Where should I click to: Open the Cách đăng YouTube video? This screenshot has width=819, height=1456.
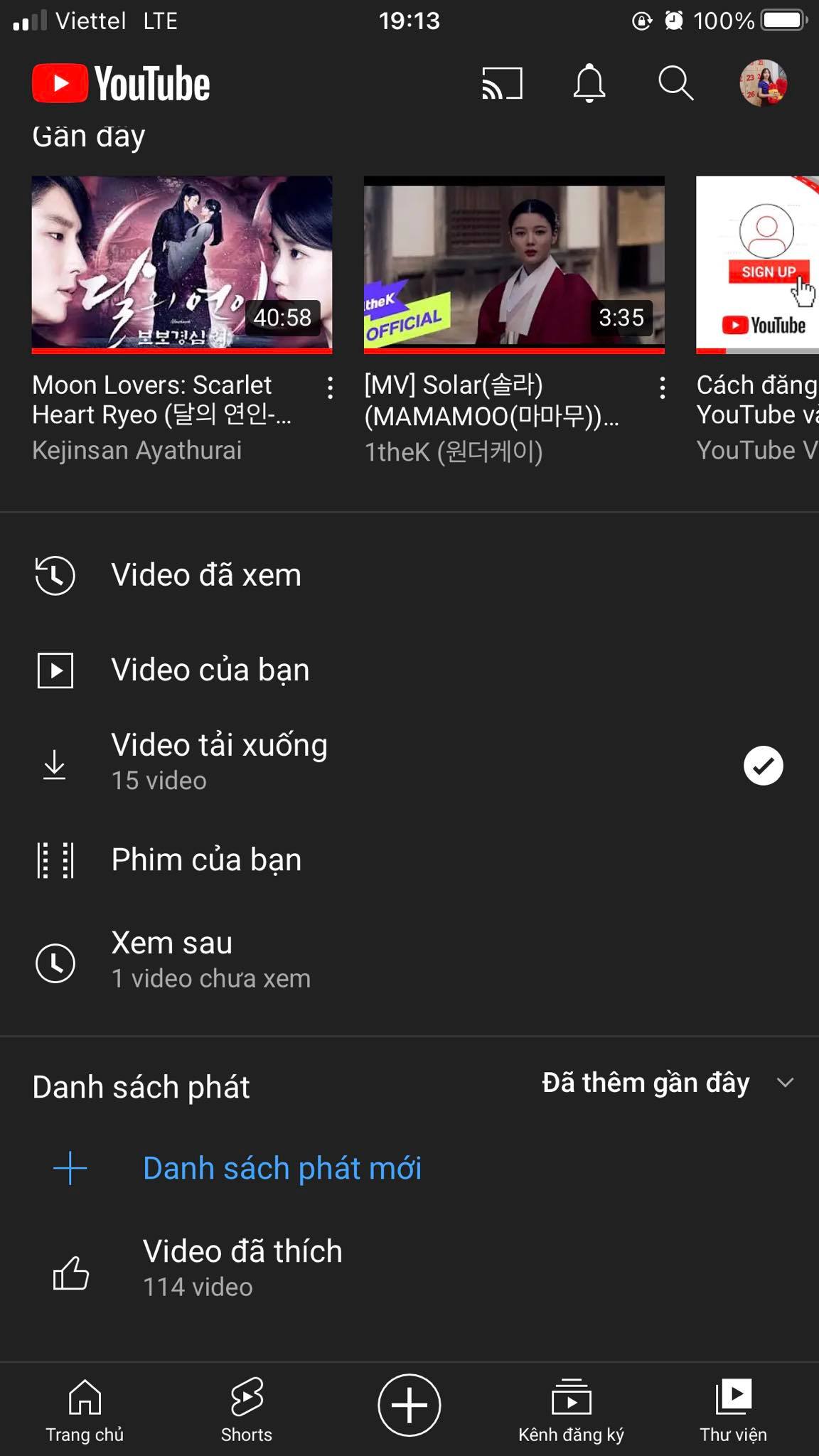(x=758, y=264)
